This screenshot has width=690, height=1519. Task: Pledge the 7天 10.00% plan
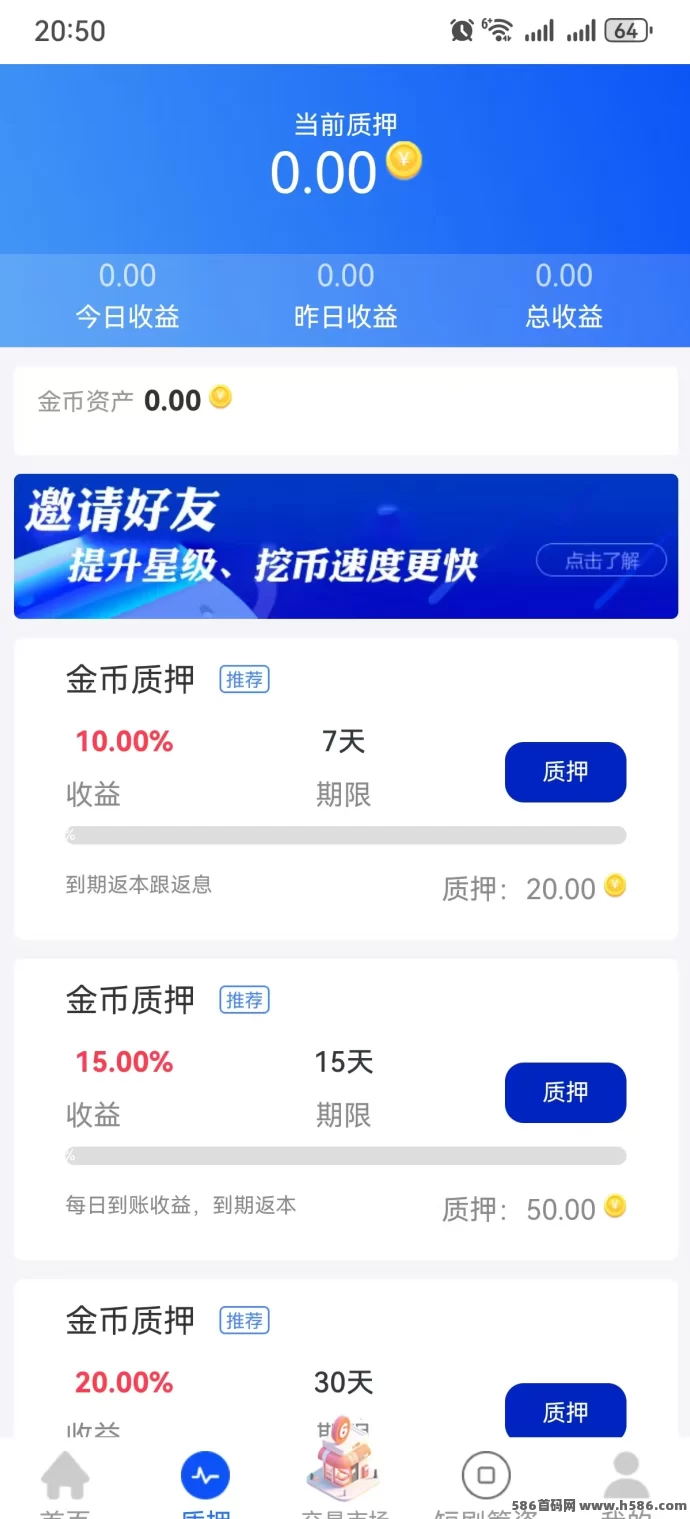click(x=565, y=772)
